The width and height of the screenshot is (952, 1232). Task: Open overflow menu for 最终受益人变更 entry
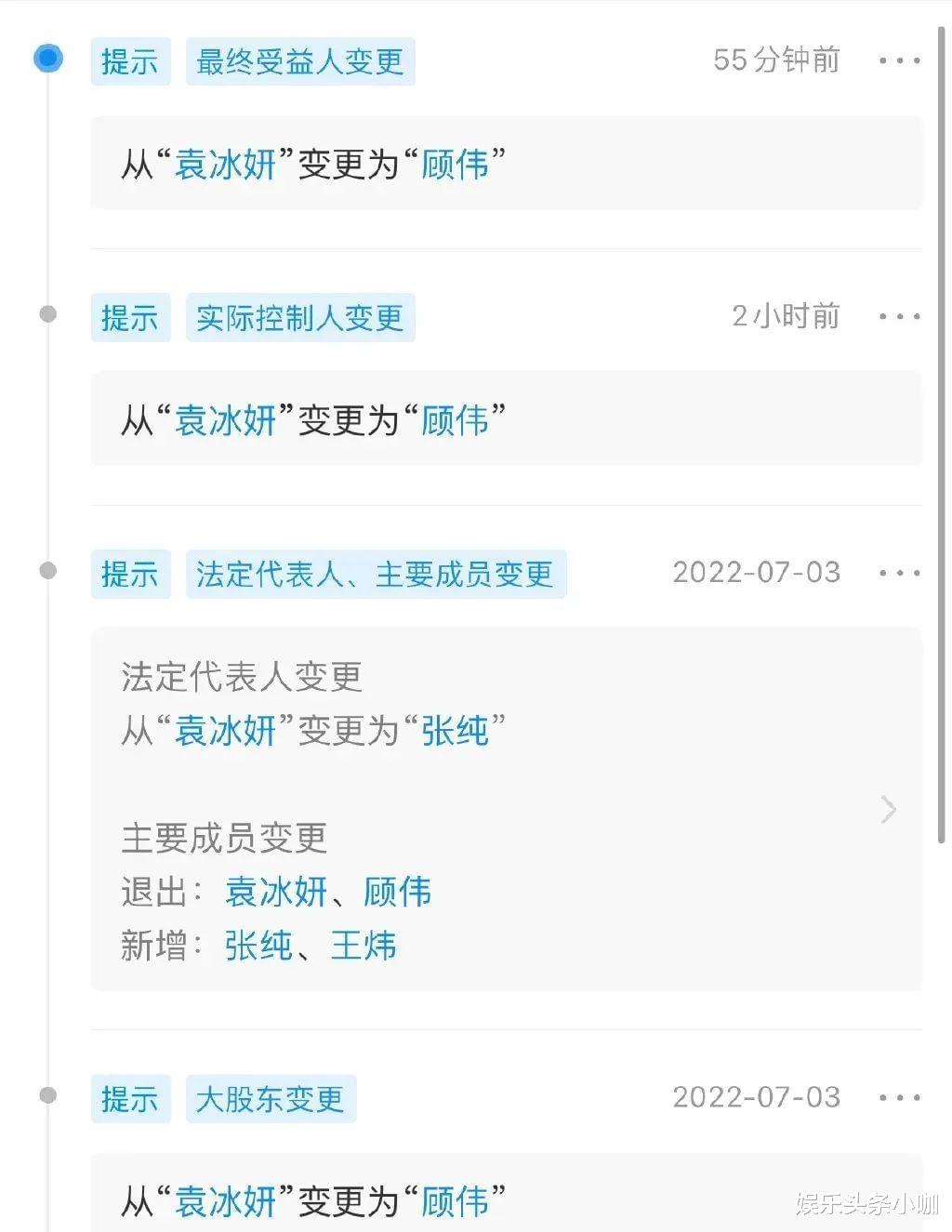point(899,61)
